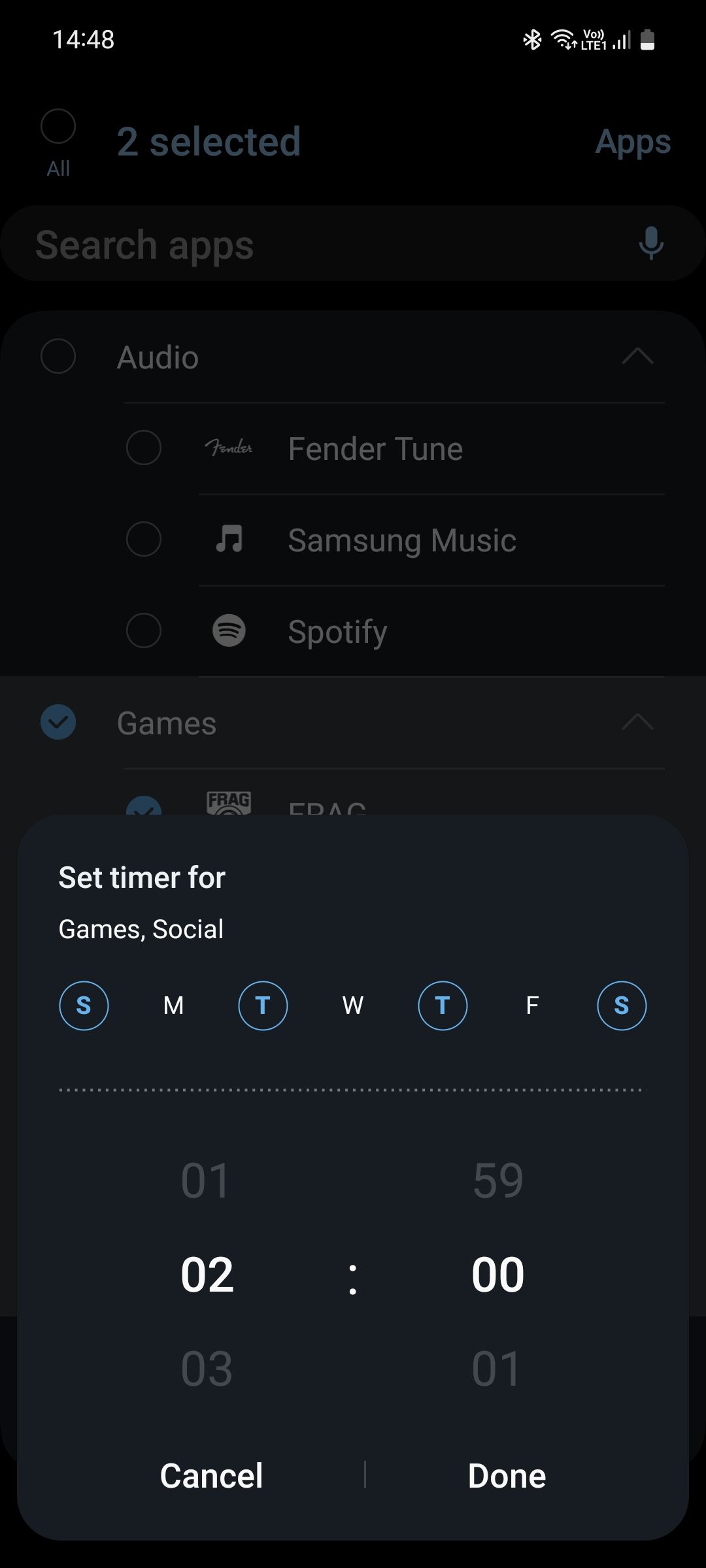Click the Spotify app icon
Screen dimensions: 706x1568
(230, 630)
